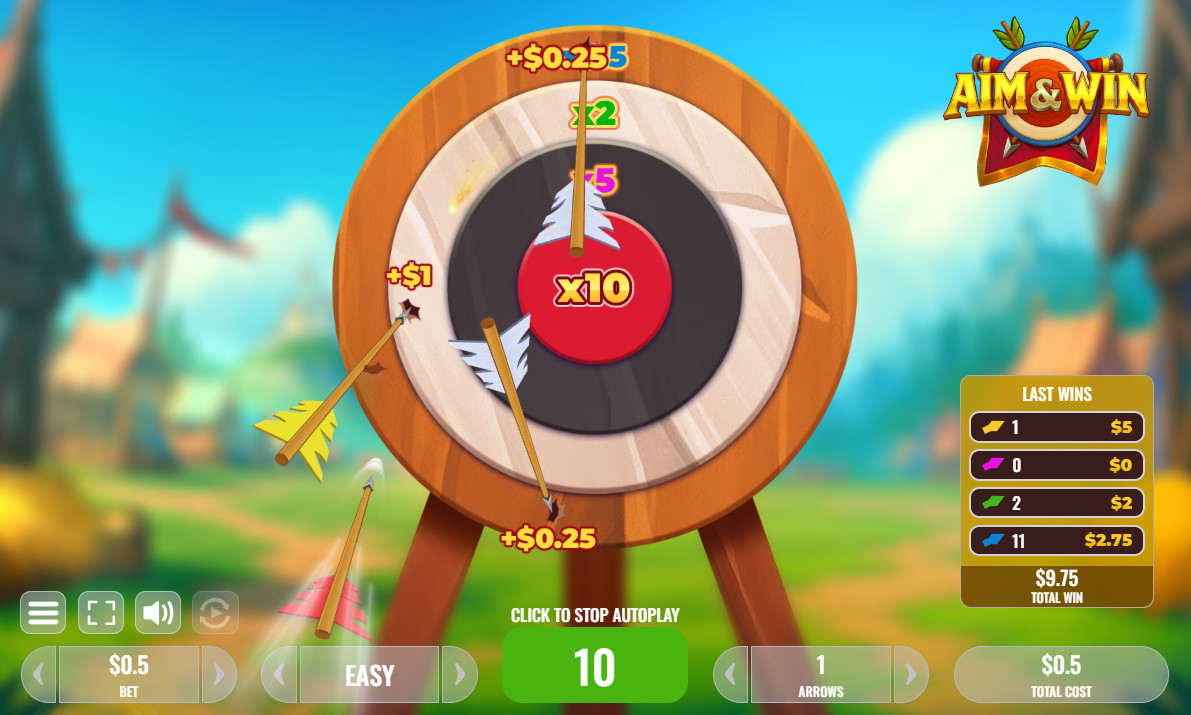Mute the game sound

click(x=158, y=612)
